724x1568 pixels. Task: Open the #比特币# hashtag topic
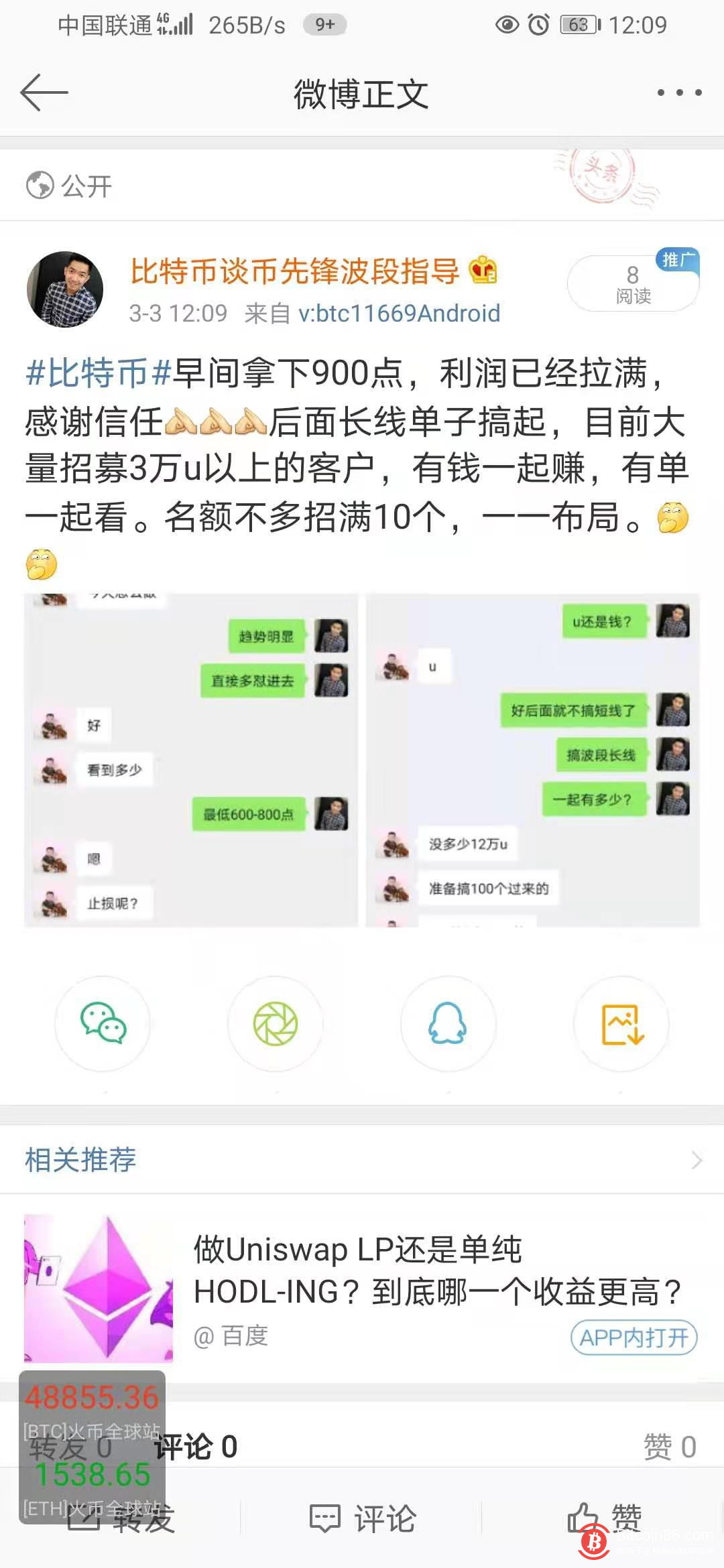[x=99, y=373]
